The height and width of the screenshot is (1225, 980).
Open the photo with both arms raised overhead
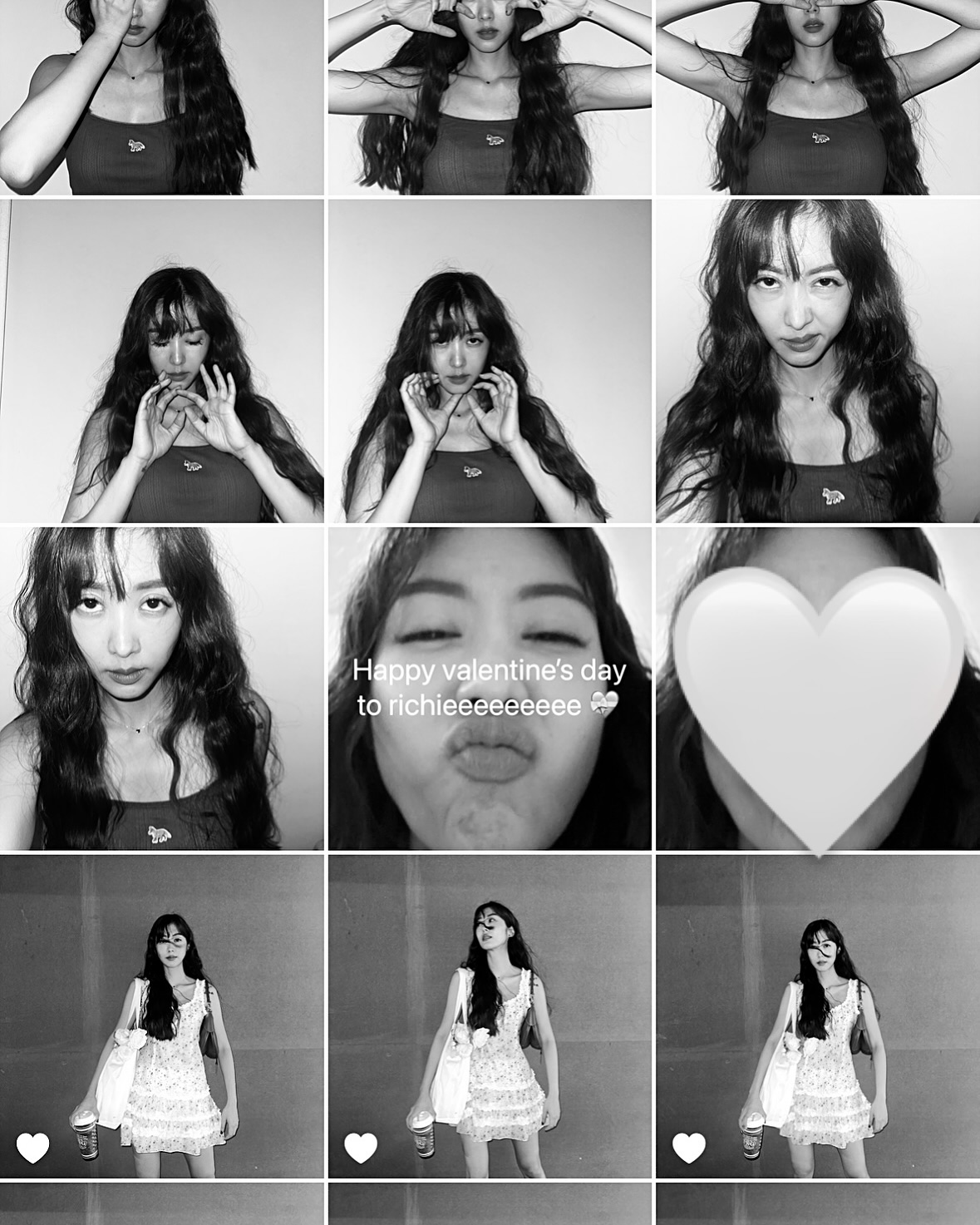[818, 96]
